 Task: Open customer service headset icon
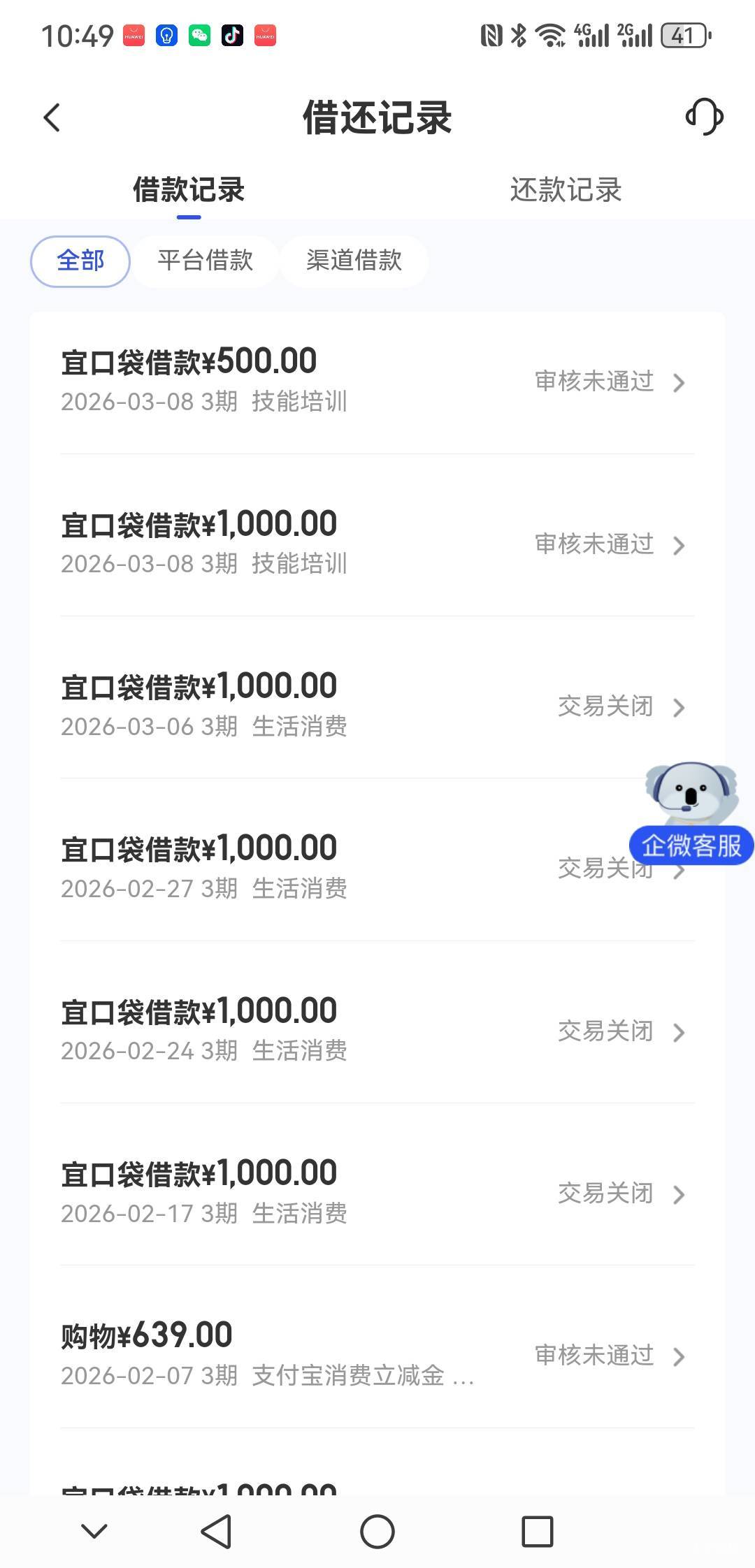(x=704, y=117)
